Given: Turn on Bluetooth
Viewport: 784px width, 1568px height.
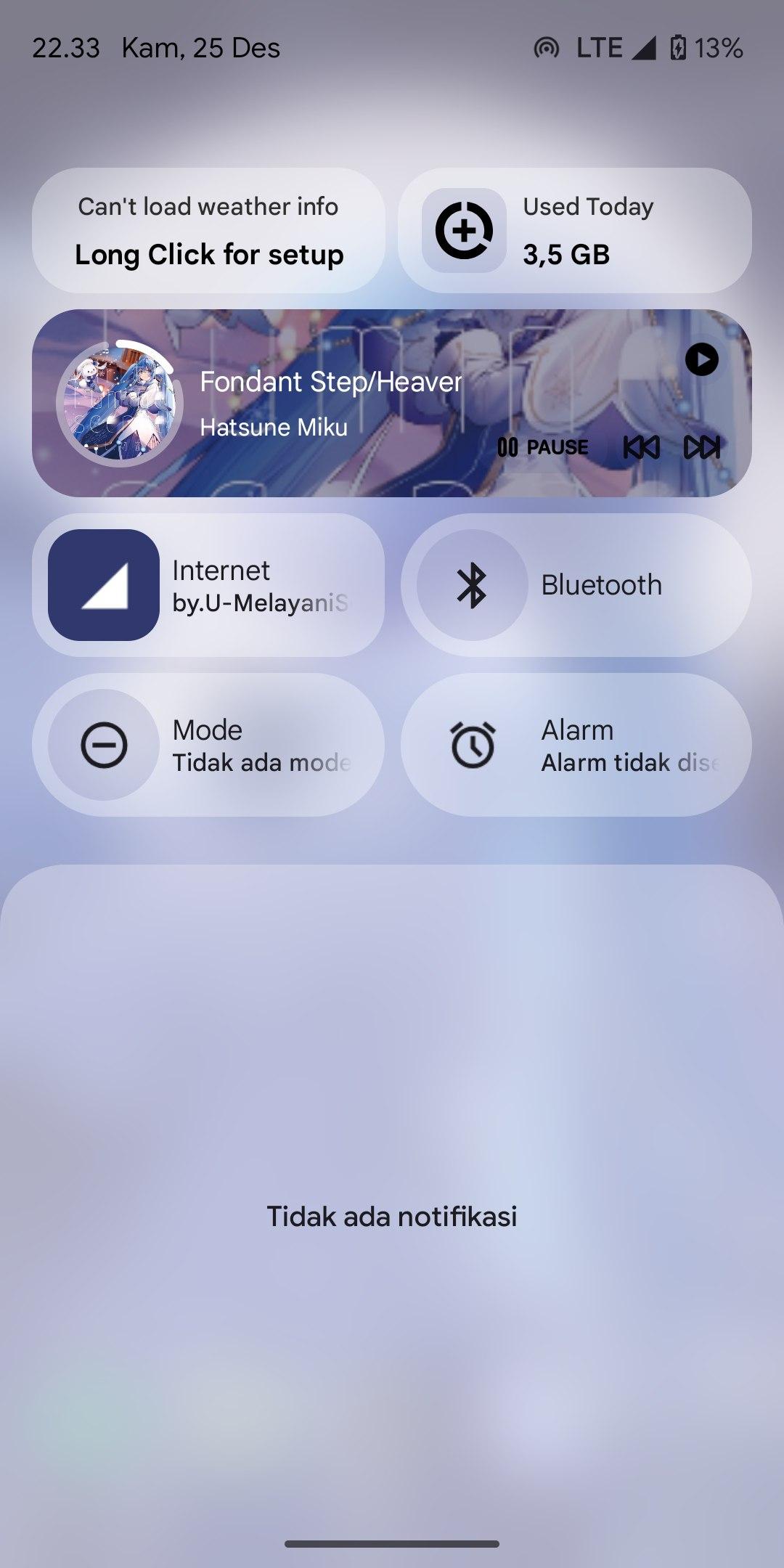Looking at the screenshot, I should (x=473, y=585).
